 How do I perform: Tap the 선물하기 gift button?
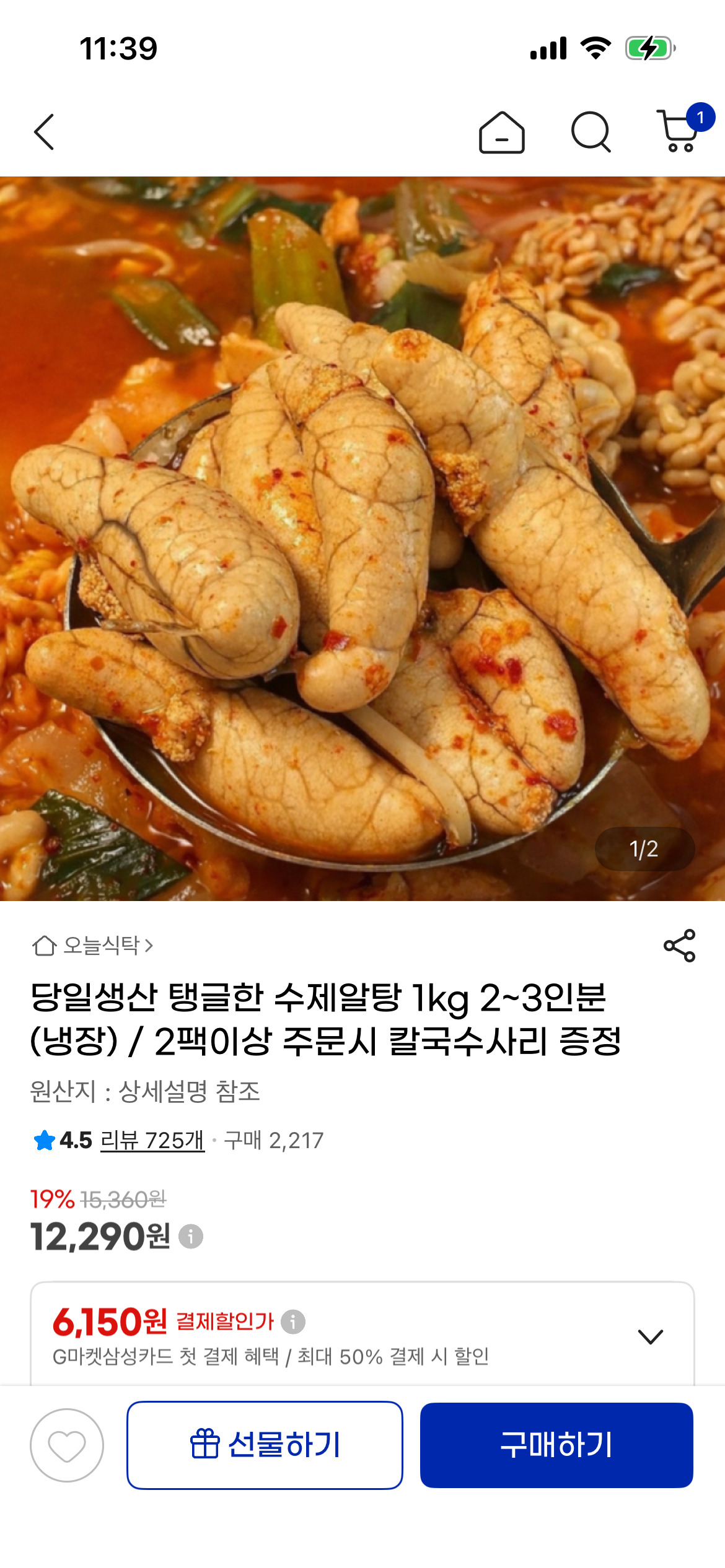click(x=265, y=1445)
